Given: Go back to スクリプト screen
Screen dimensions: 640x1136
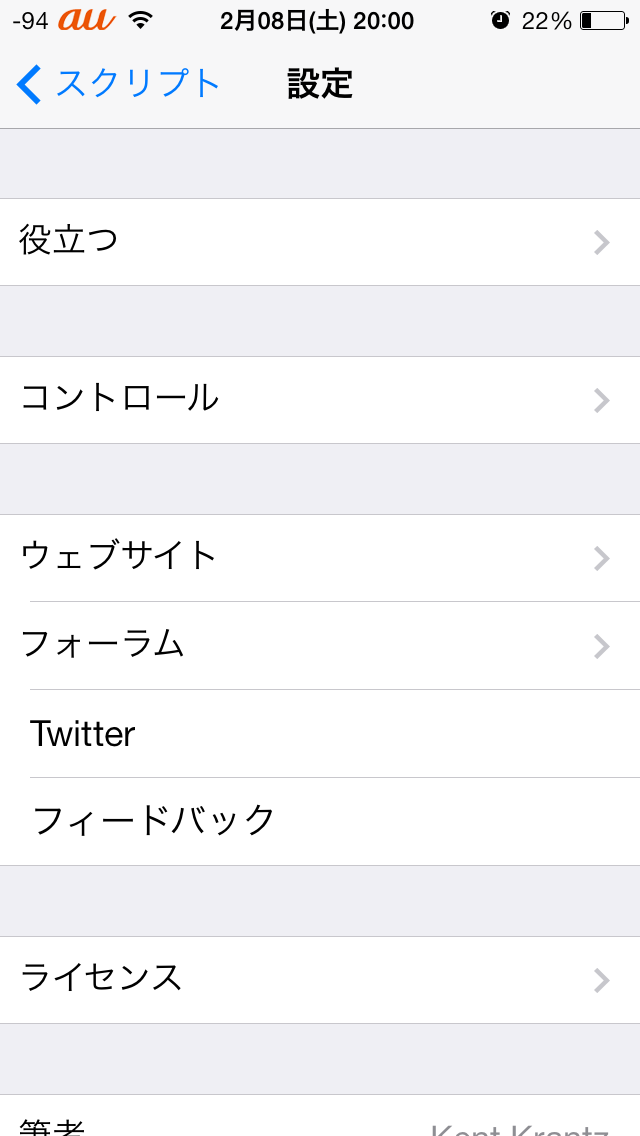Looking at the screenshot, I should [118, 84].
